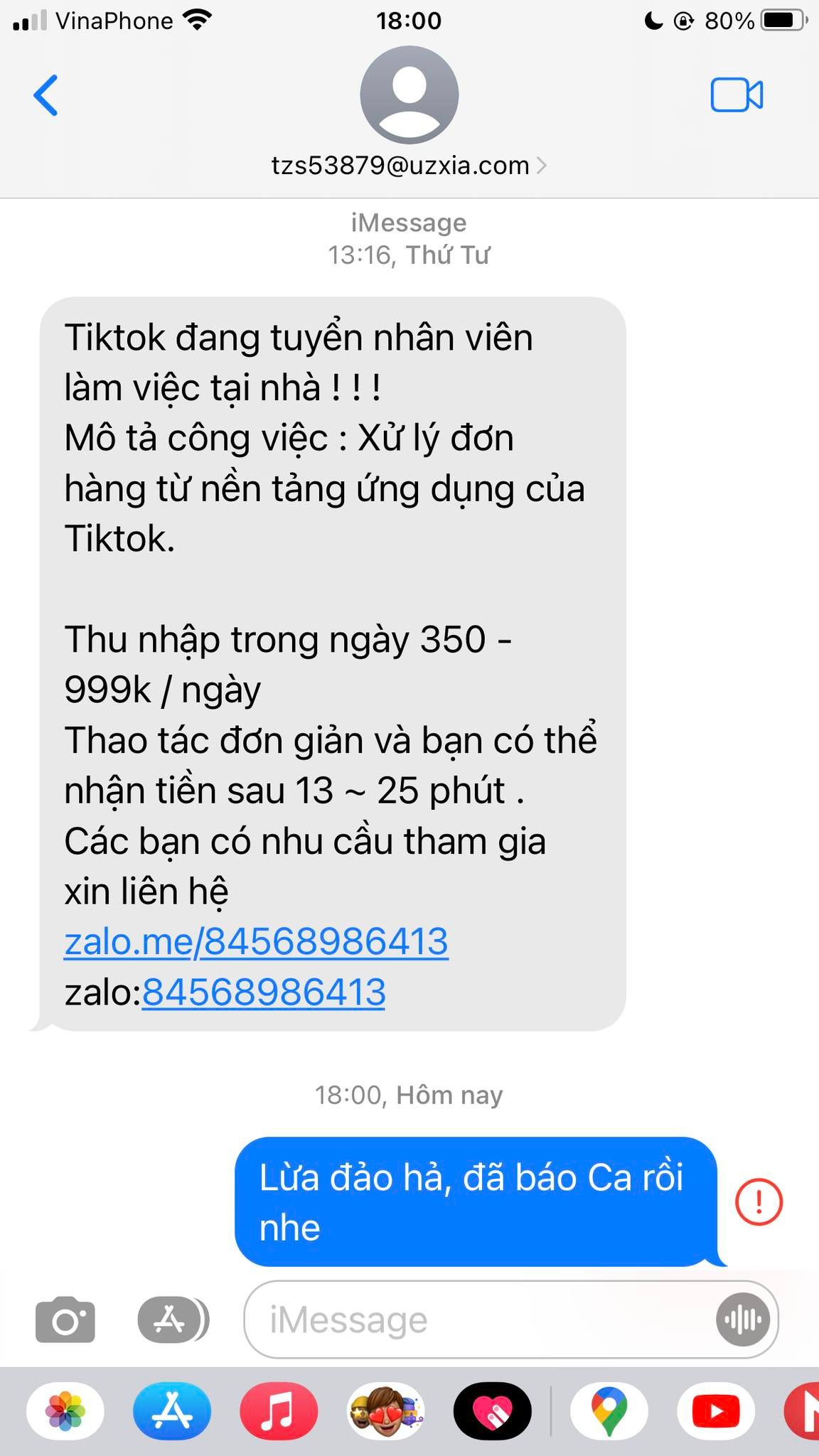Open the YouTube iMessage app

point(715,1411)
